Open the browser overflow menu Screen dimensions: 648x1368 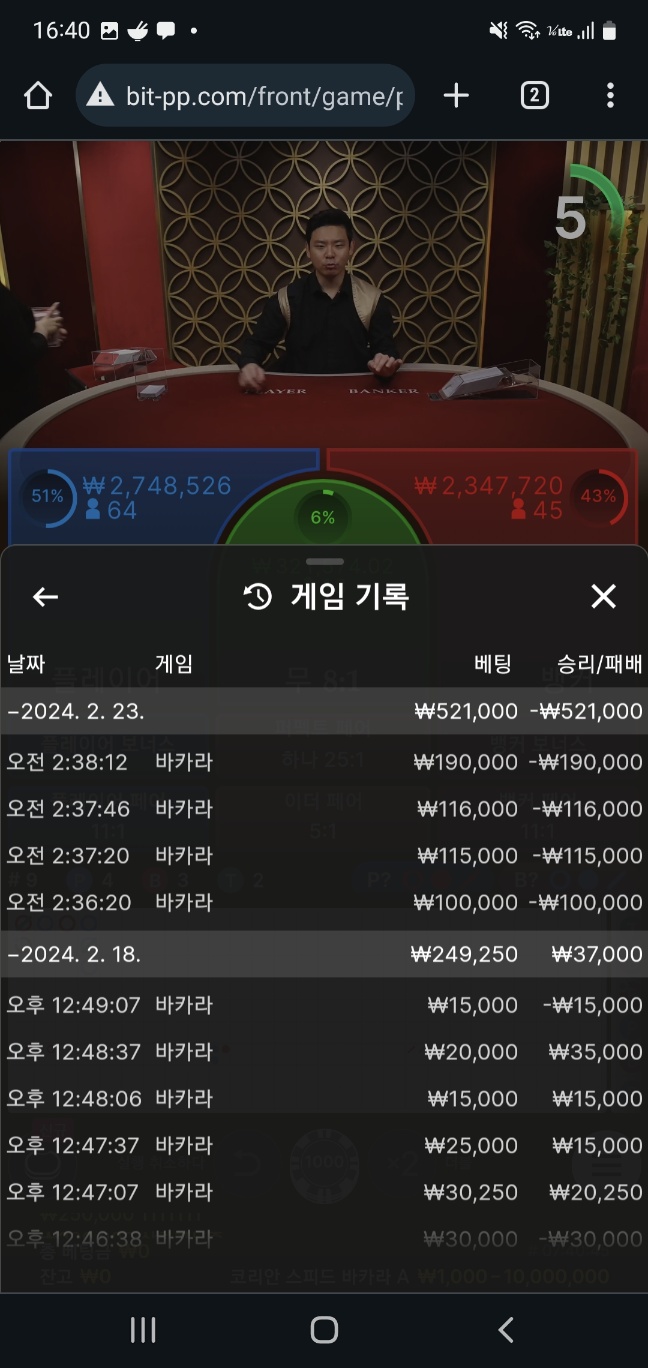(610, 96)
